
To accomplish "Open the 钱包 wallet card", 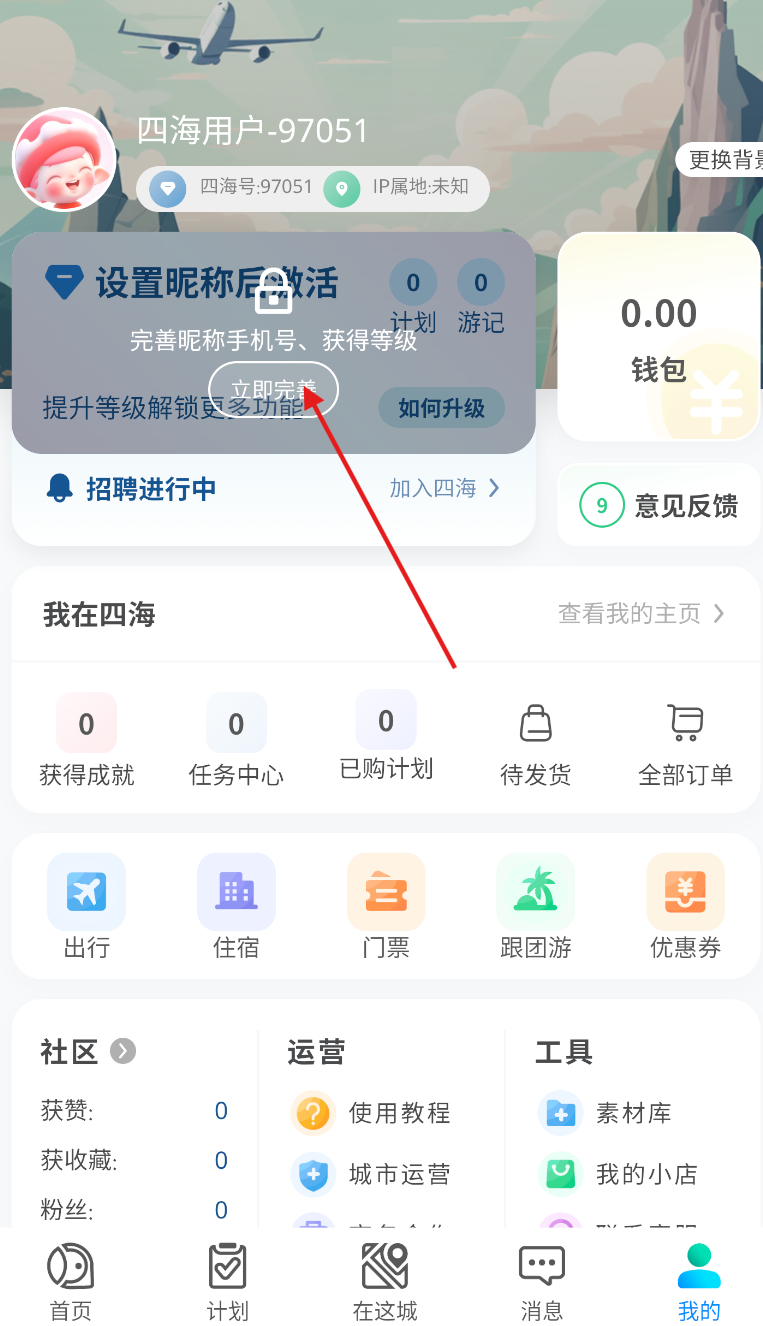I will coord(658,338).
